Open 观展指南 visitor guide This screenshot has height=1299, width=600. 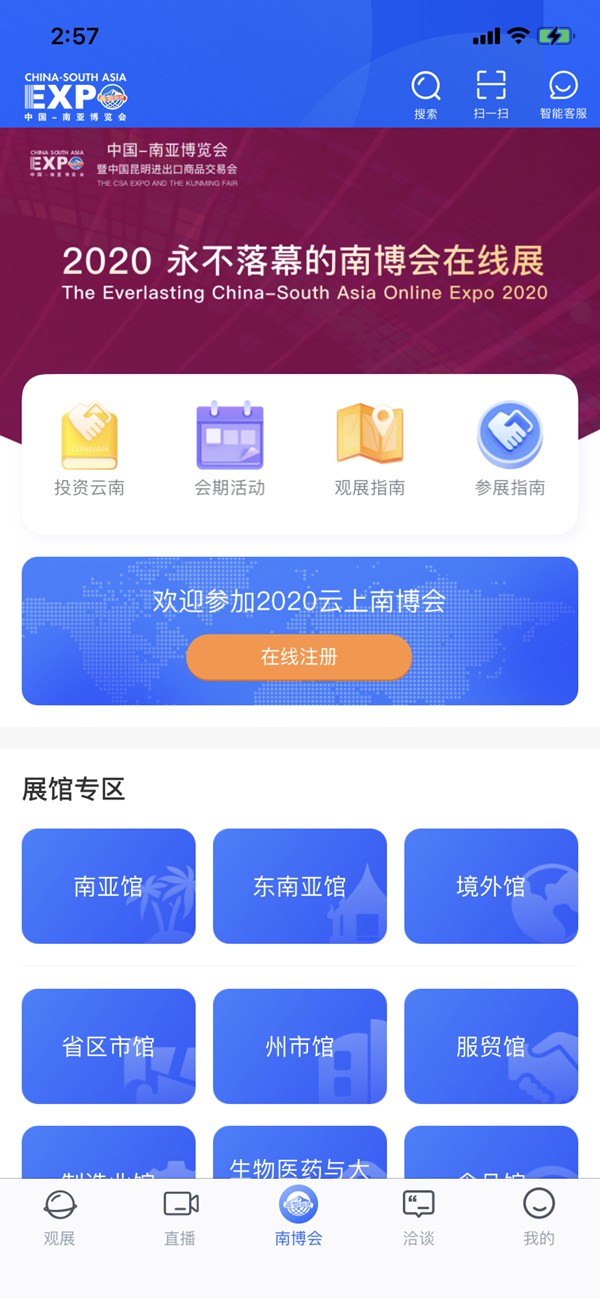point(370,449)
